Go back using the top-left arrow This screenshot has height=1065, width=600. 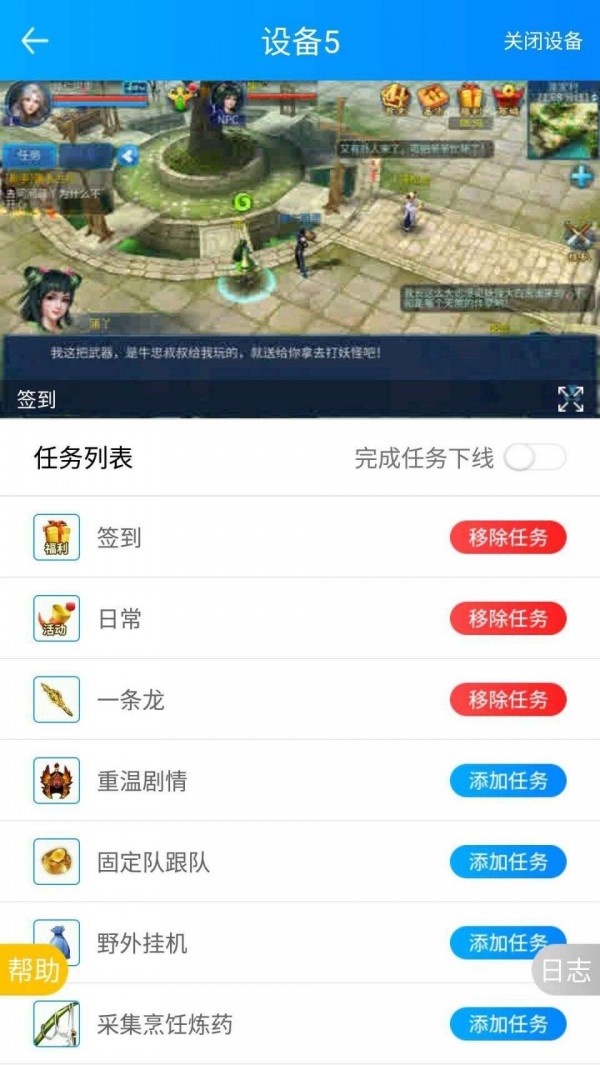click(x=35, y=41)
